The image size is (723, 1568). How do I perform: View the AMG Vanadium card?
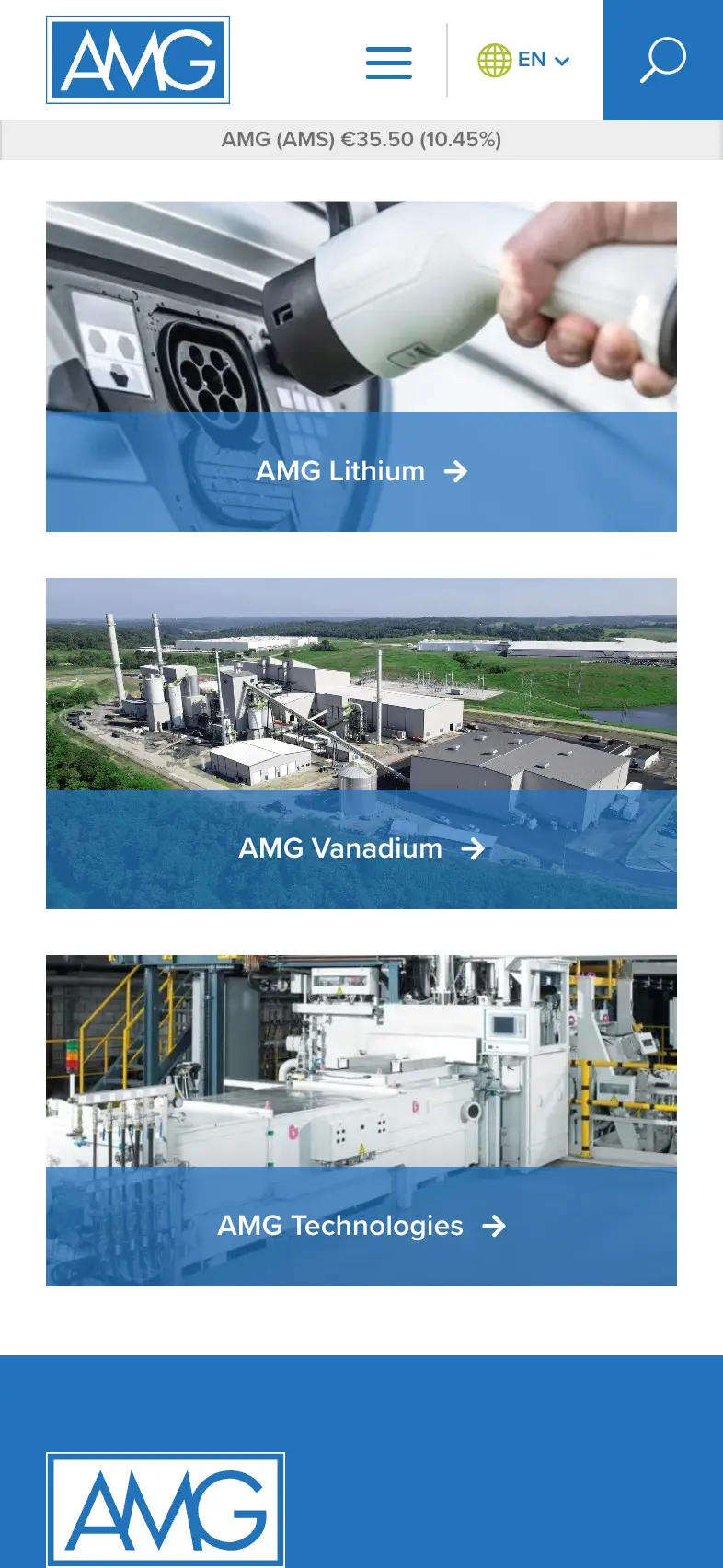point(361,848)
